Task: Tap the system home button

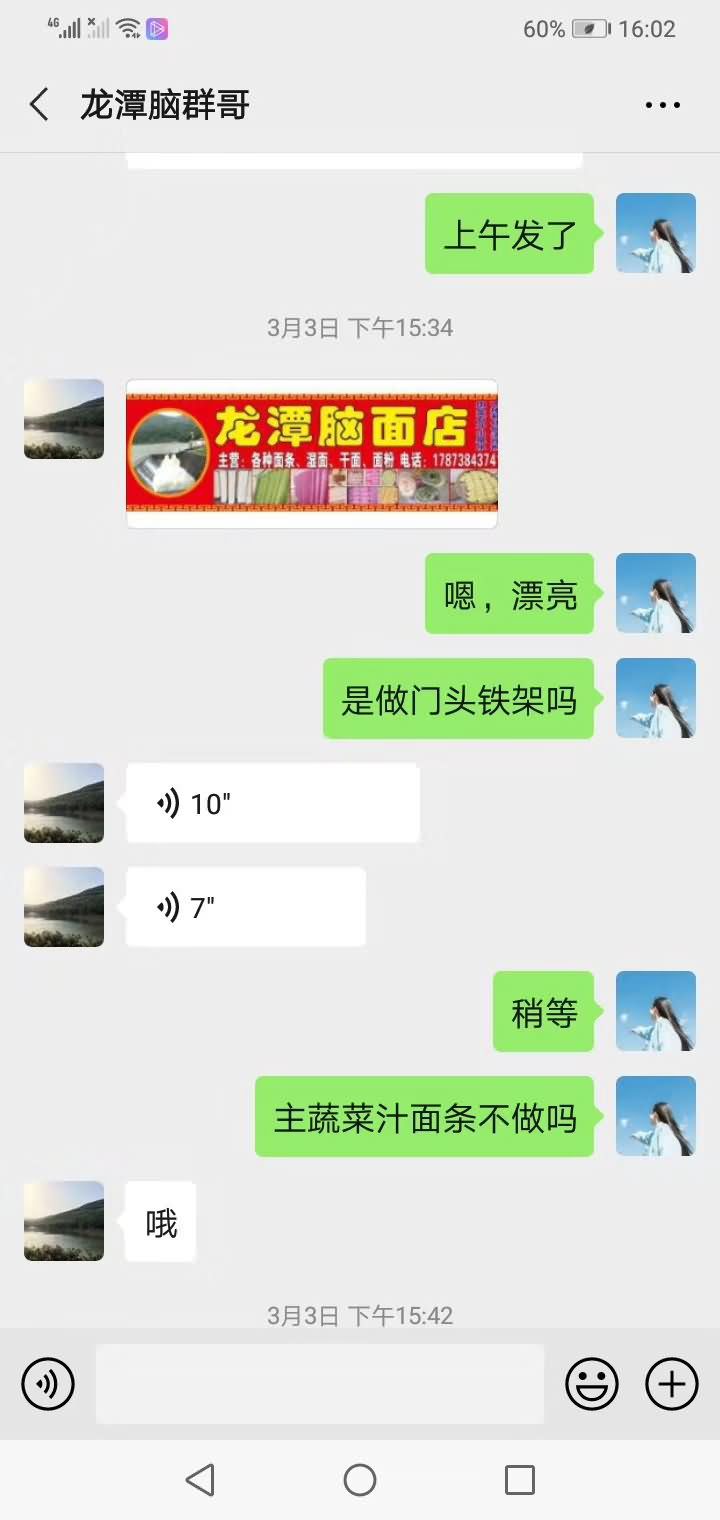Action: 360,1480
